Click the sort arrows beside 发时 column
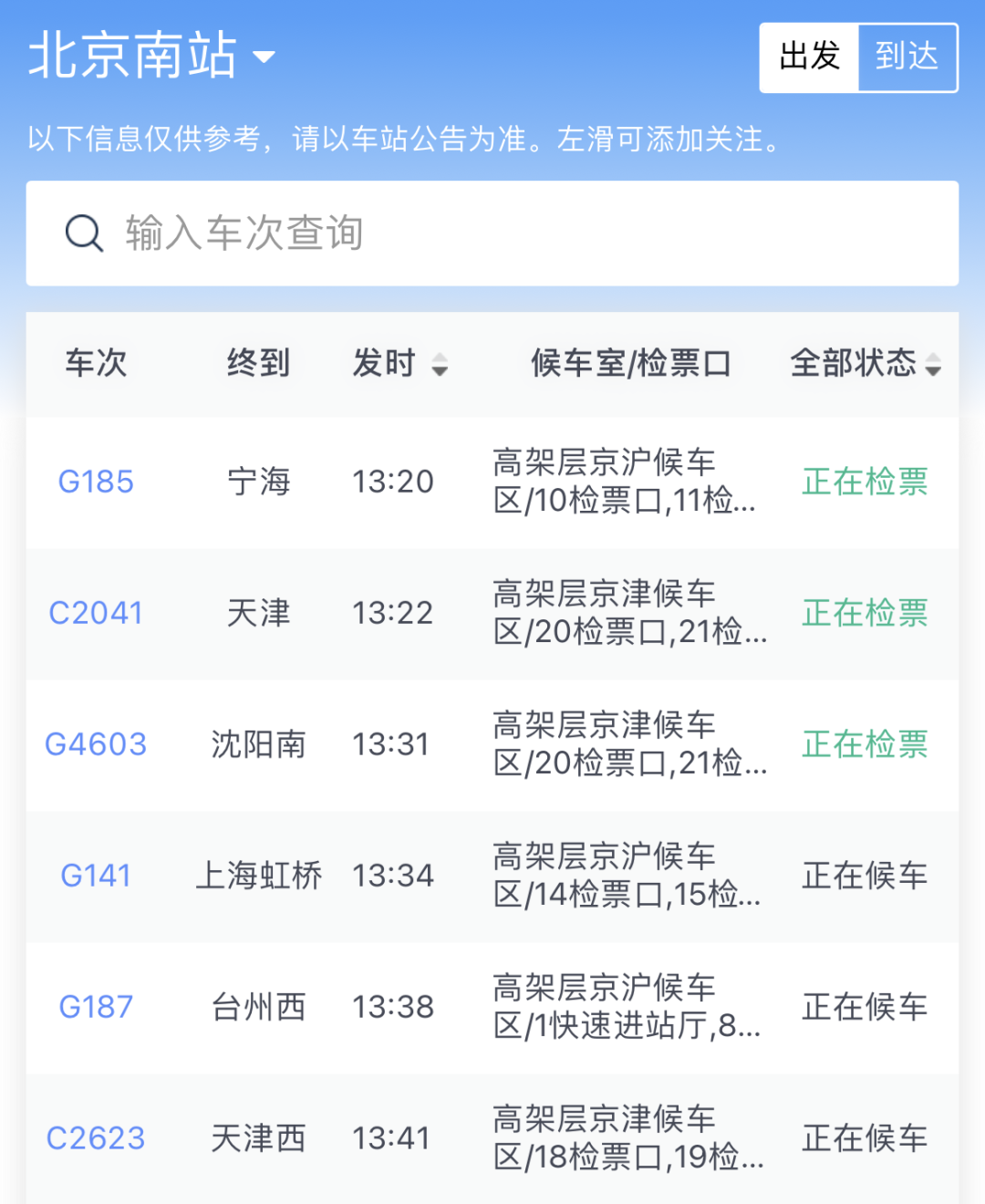The height and width of the screenshot is (1204, 985). click(441, 365)
